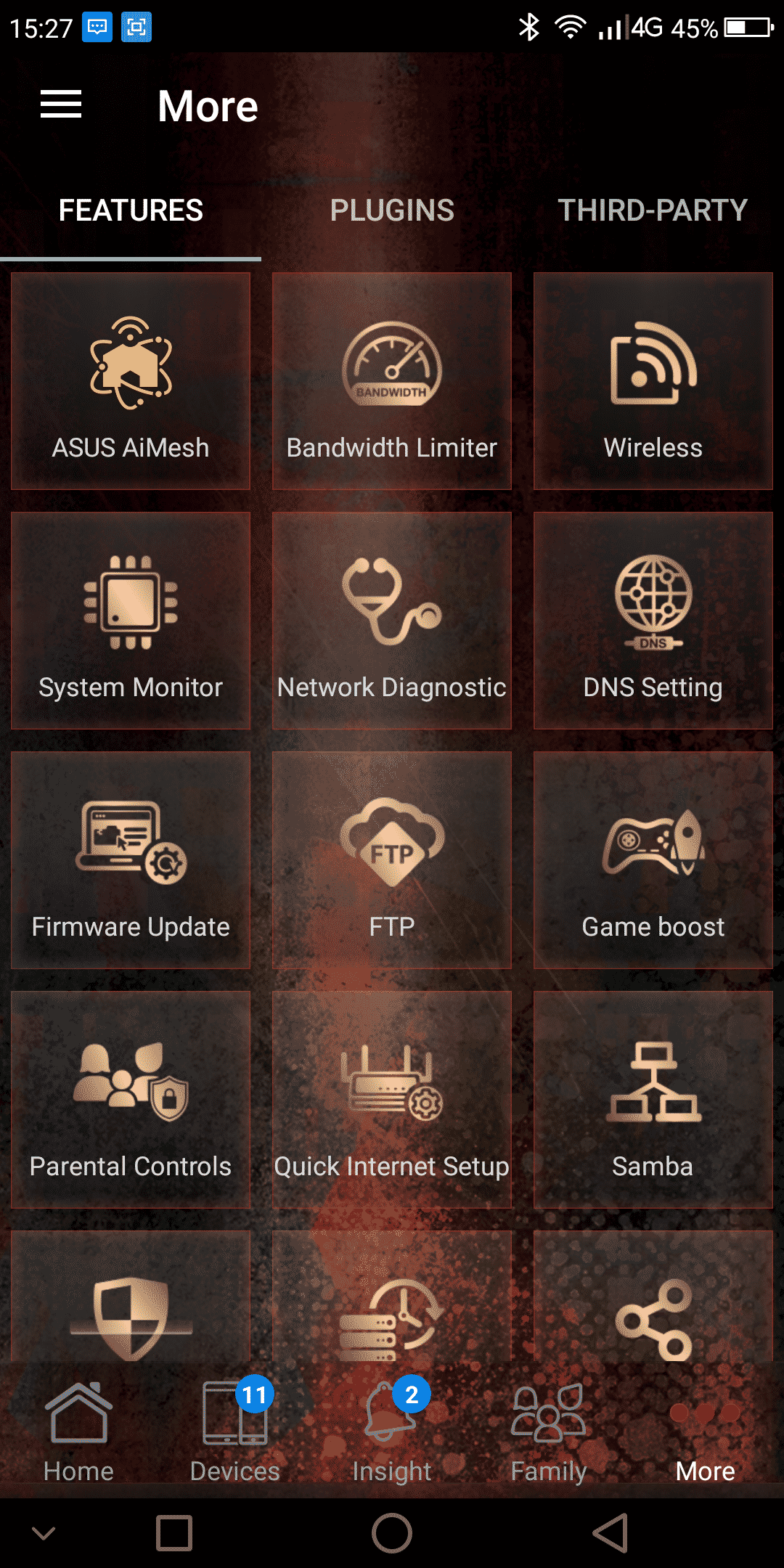The image size is (784, 1568).
Task: Select Game boost
Action: tap(653, 860)
